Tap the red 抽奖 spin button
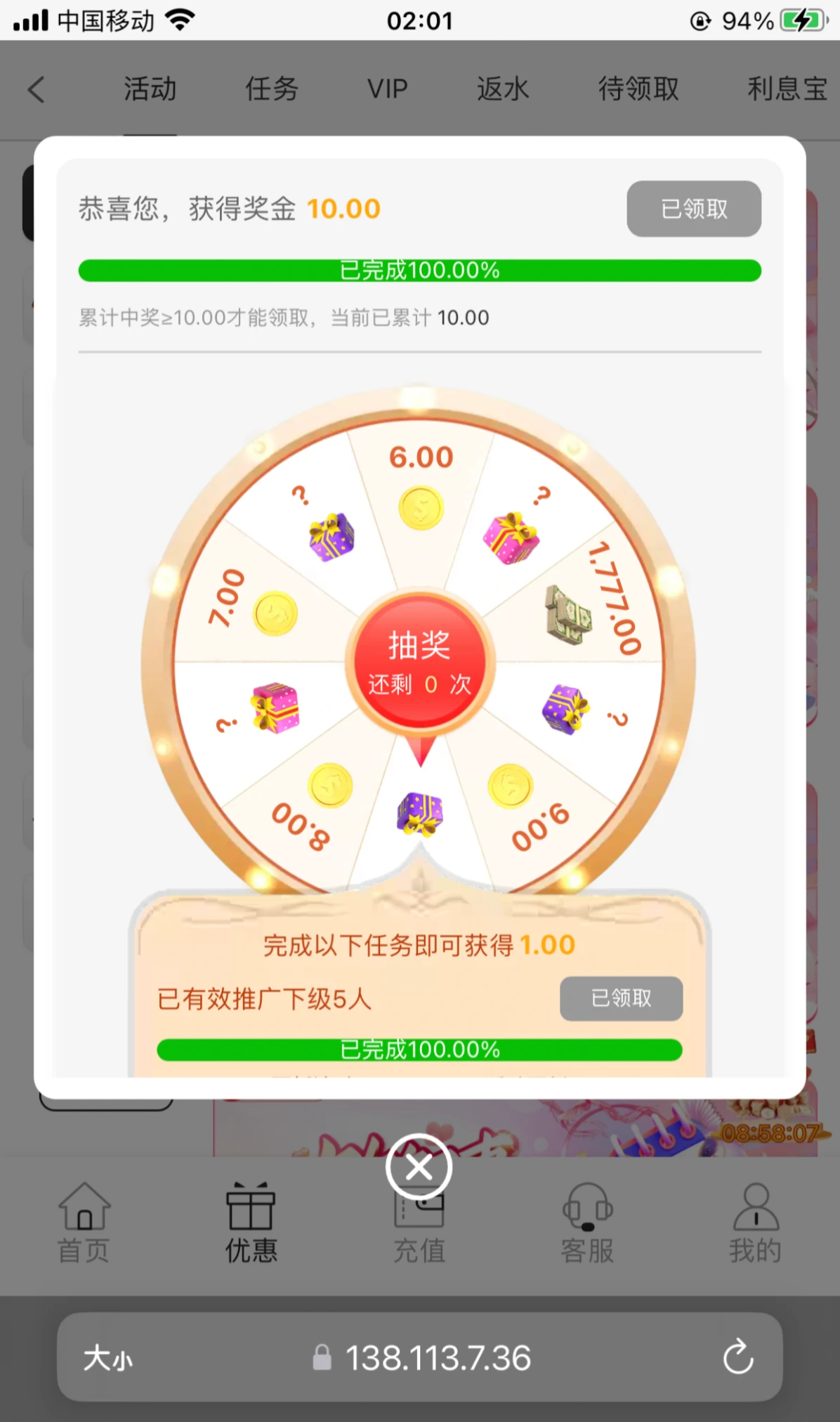 pyautogui.click(x=420, y=662)
